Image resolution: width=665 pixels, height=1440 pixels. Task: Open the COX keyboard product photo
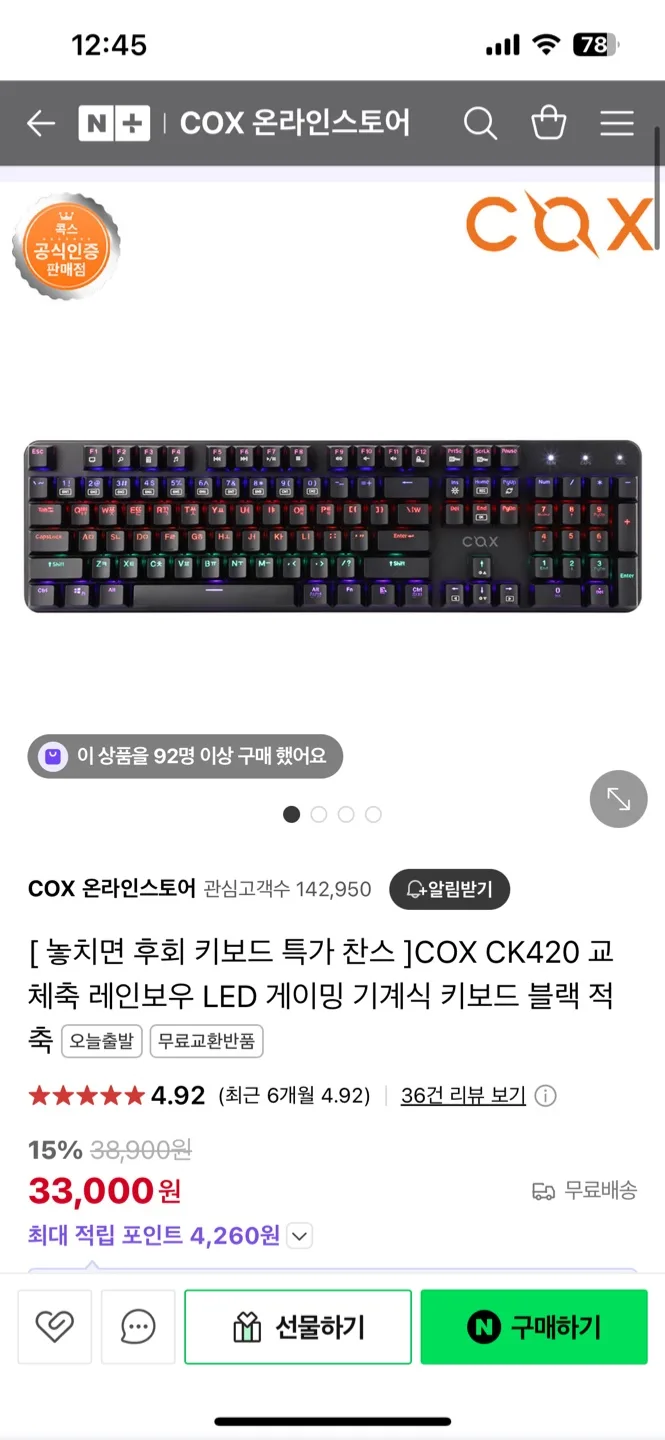[x=332, y=526]
